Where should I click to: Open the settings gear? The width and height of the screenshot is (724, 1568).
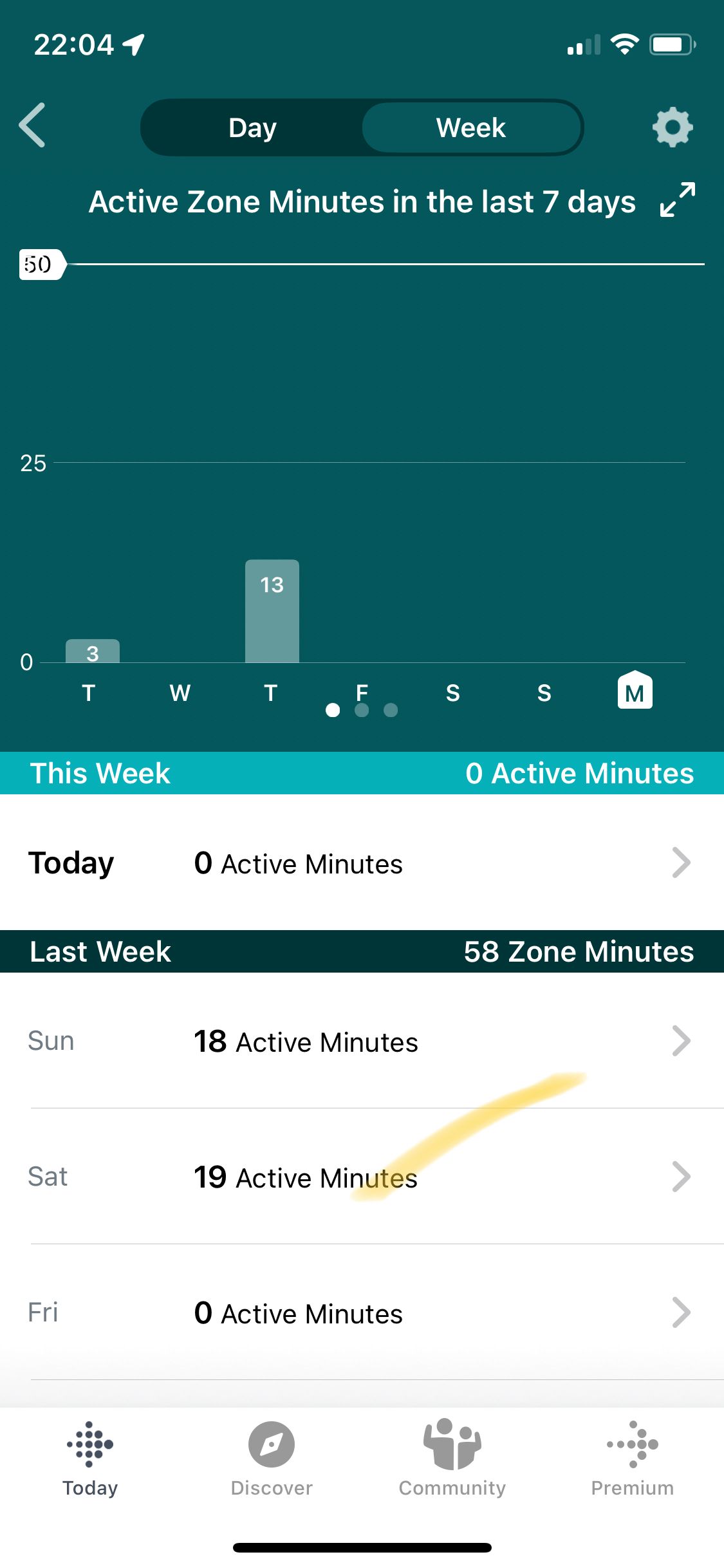pos(673,127)
